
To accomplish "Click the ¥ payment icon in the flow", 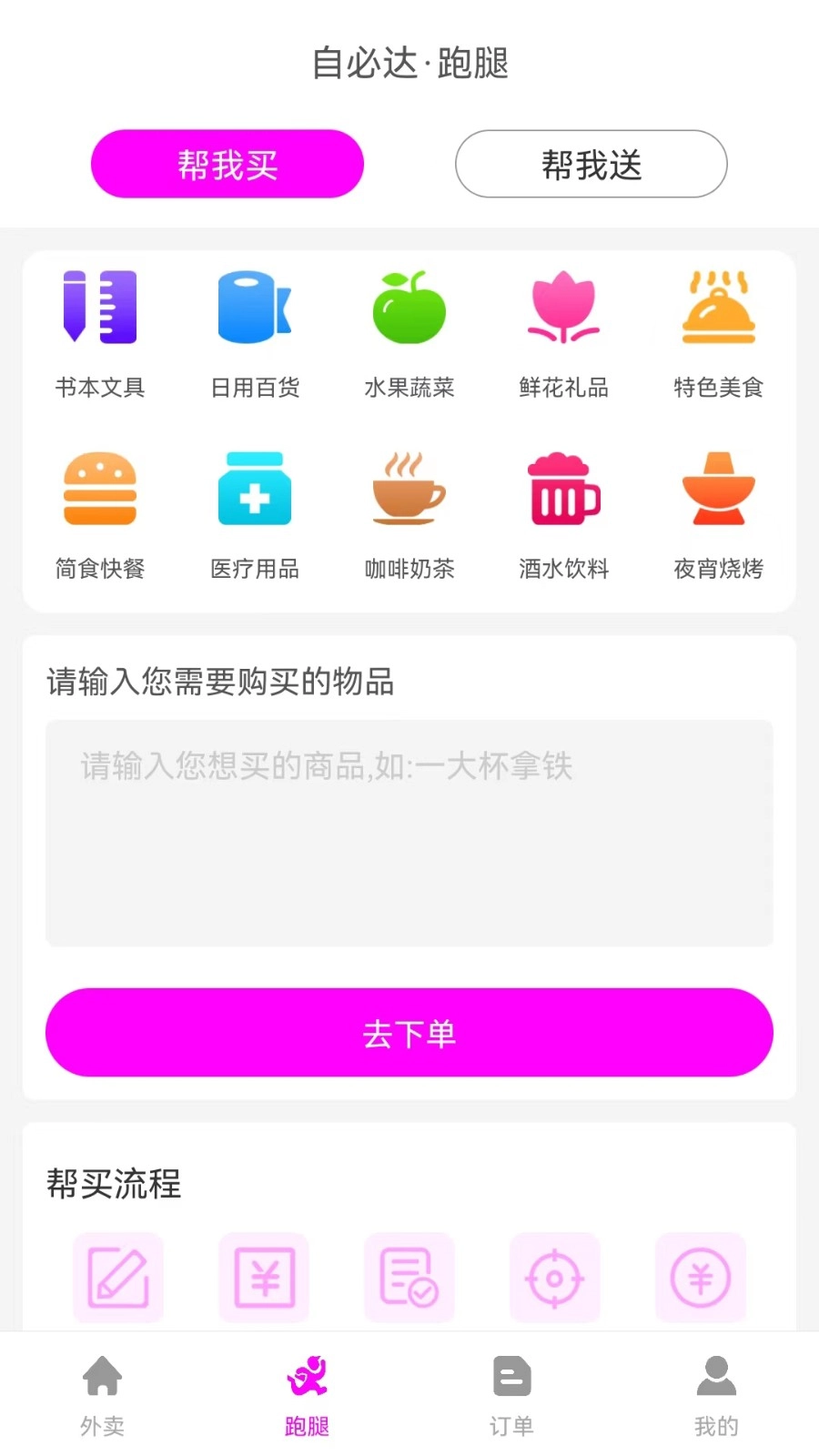I will [x=264, y=1277].
